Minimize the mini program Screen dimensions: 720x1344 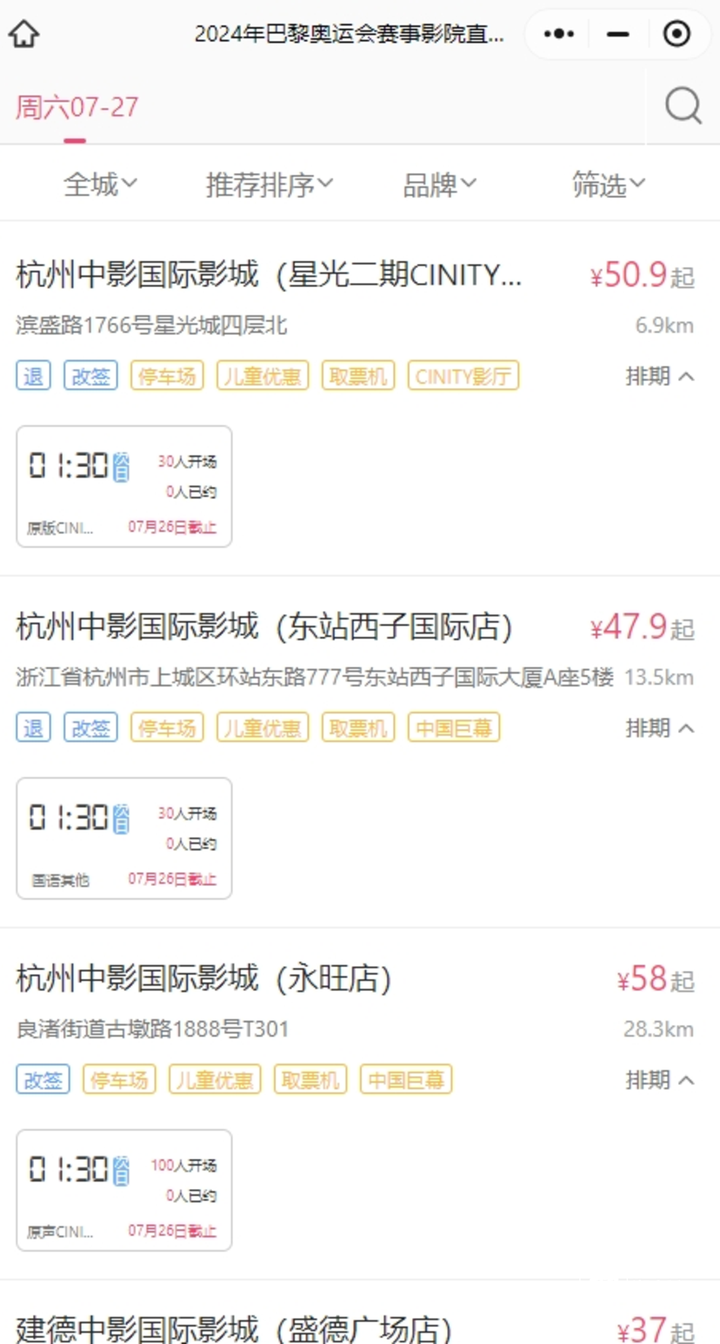click(x=618, y=34)
